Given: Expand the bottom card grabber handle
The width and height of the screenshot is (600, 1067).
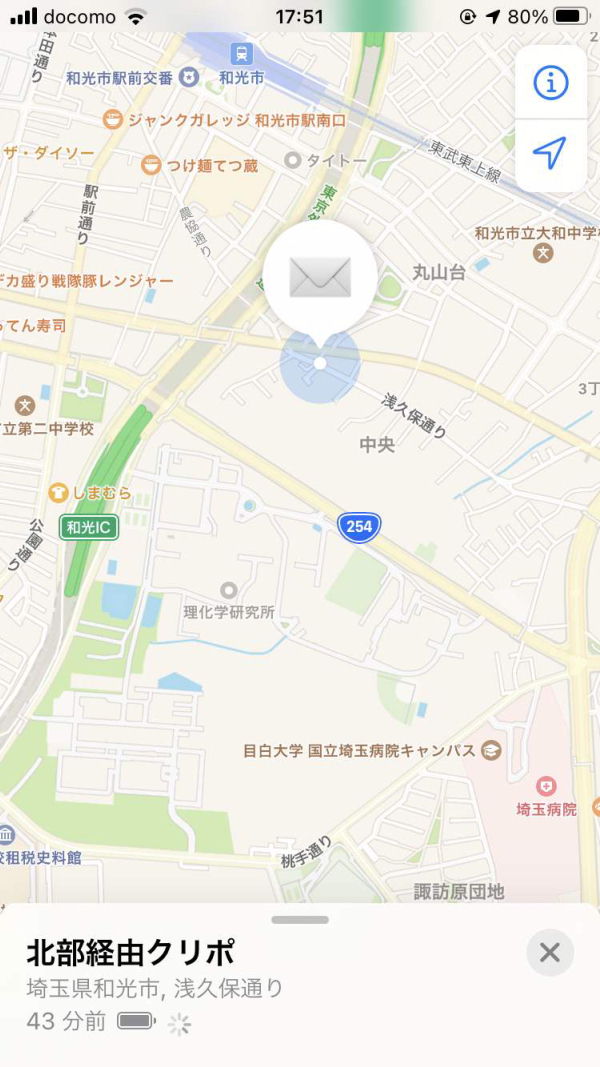Looking at the screenshot, I should (x=299, y=919).
